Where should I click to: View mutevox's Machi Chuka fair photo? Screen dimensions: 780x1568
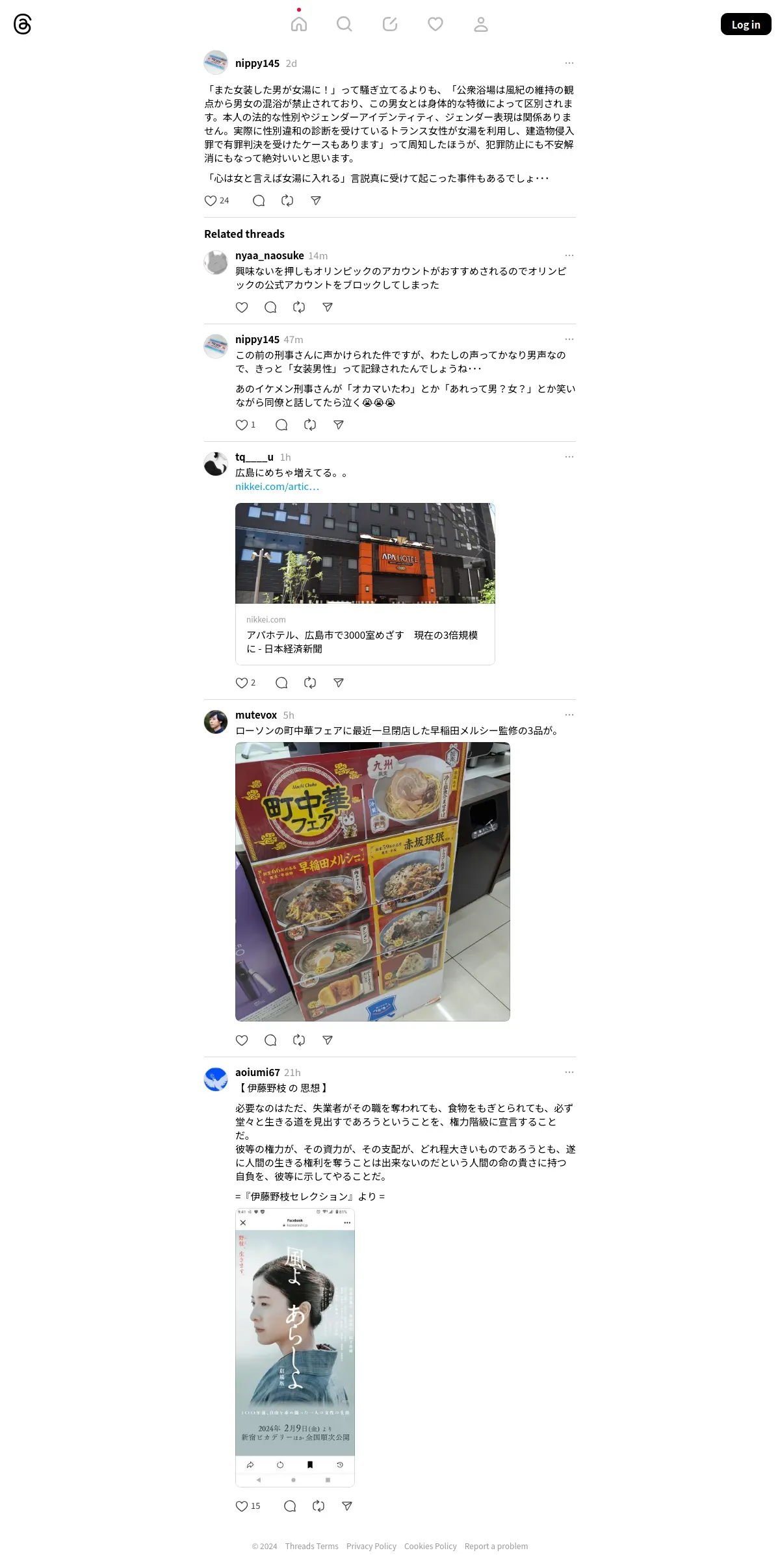pos(372,882)
